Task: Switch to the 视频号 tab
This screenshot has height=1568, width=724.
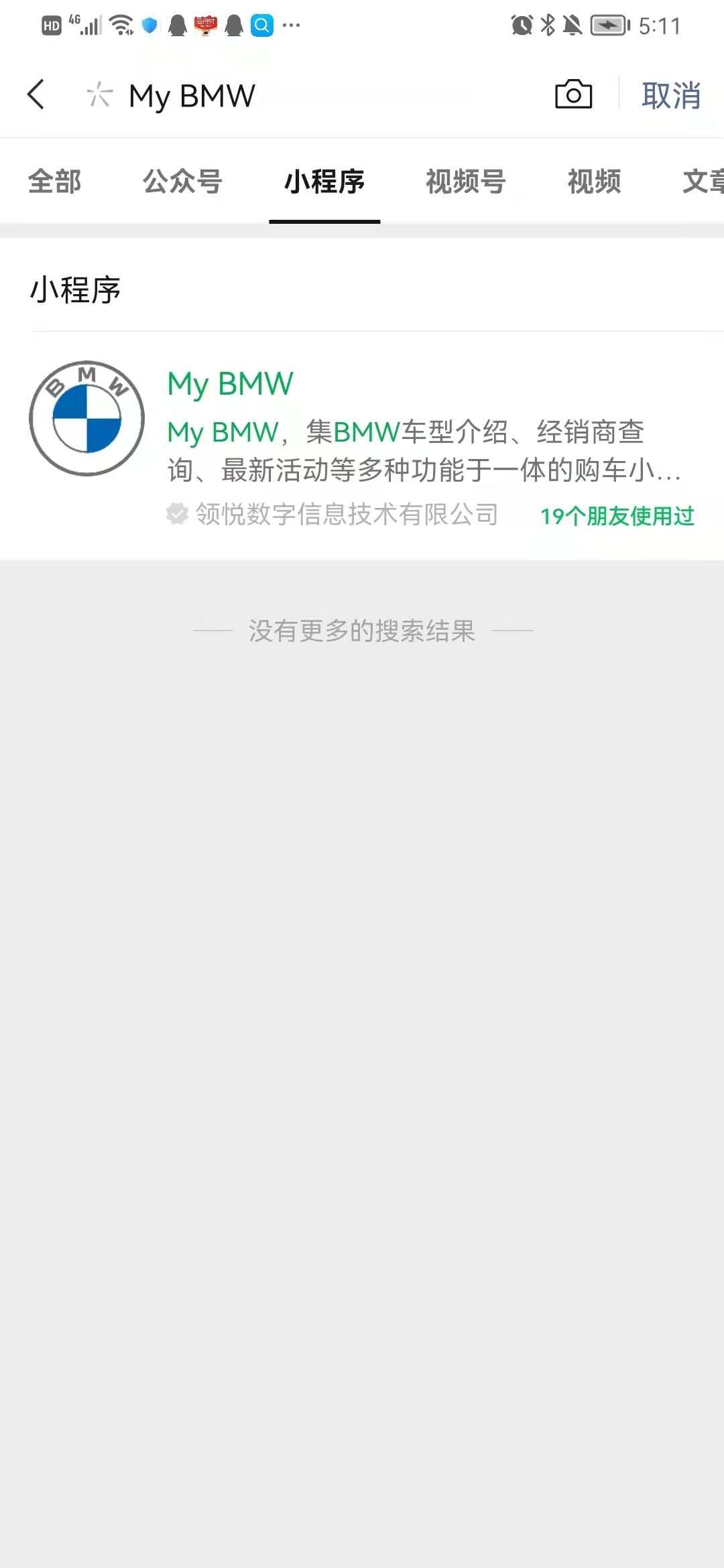Action: [466, 182]
